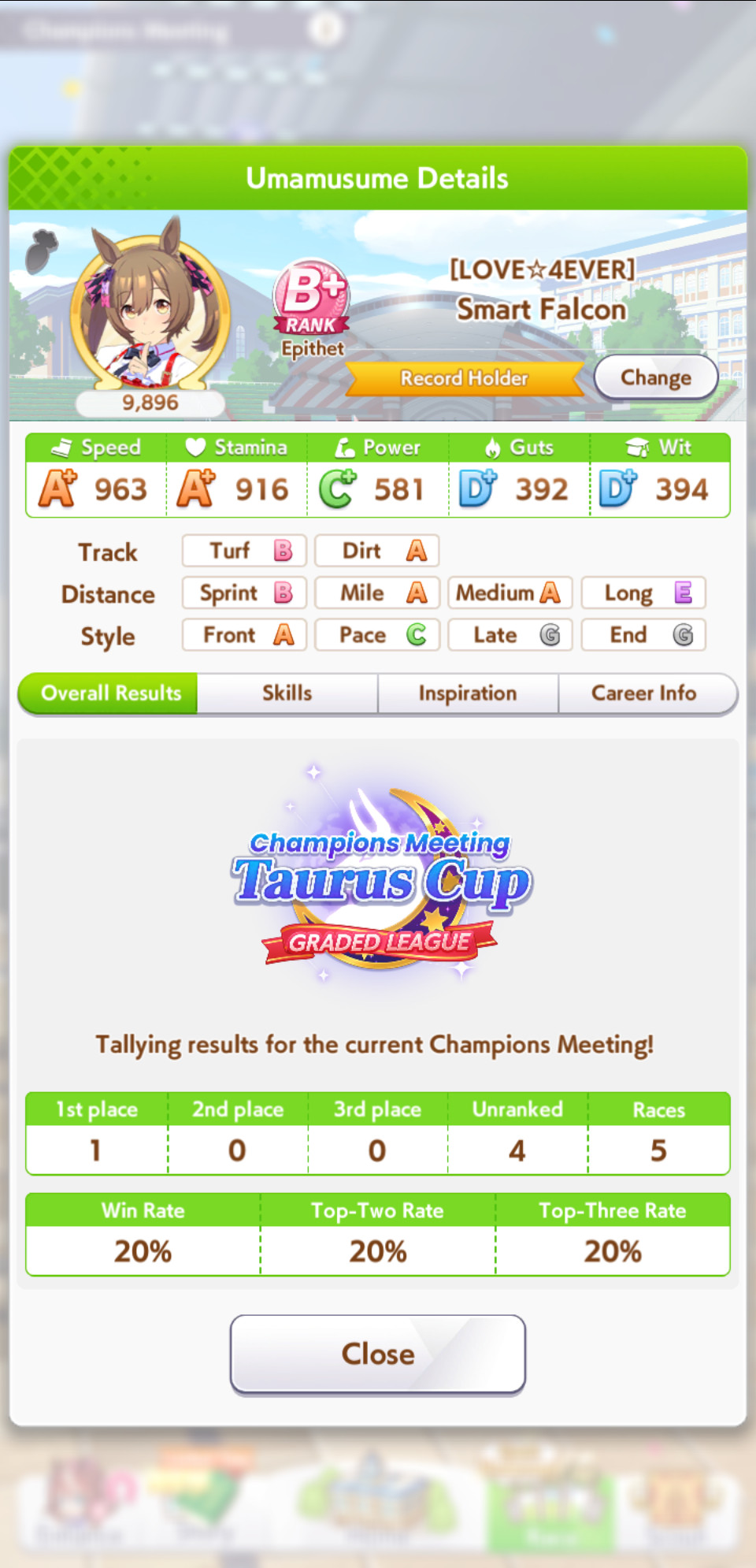Change the Record Holder epithet
The height and width of the screenshot is (1568, 756).
tap(655, 377)
